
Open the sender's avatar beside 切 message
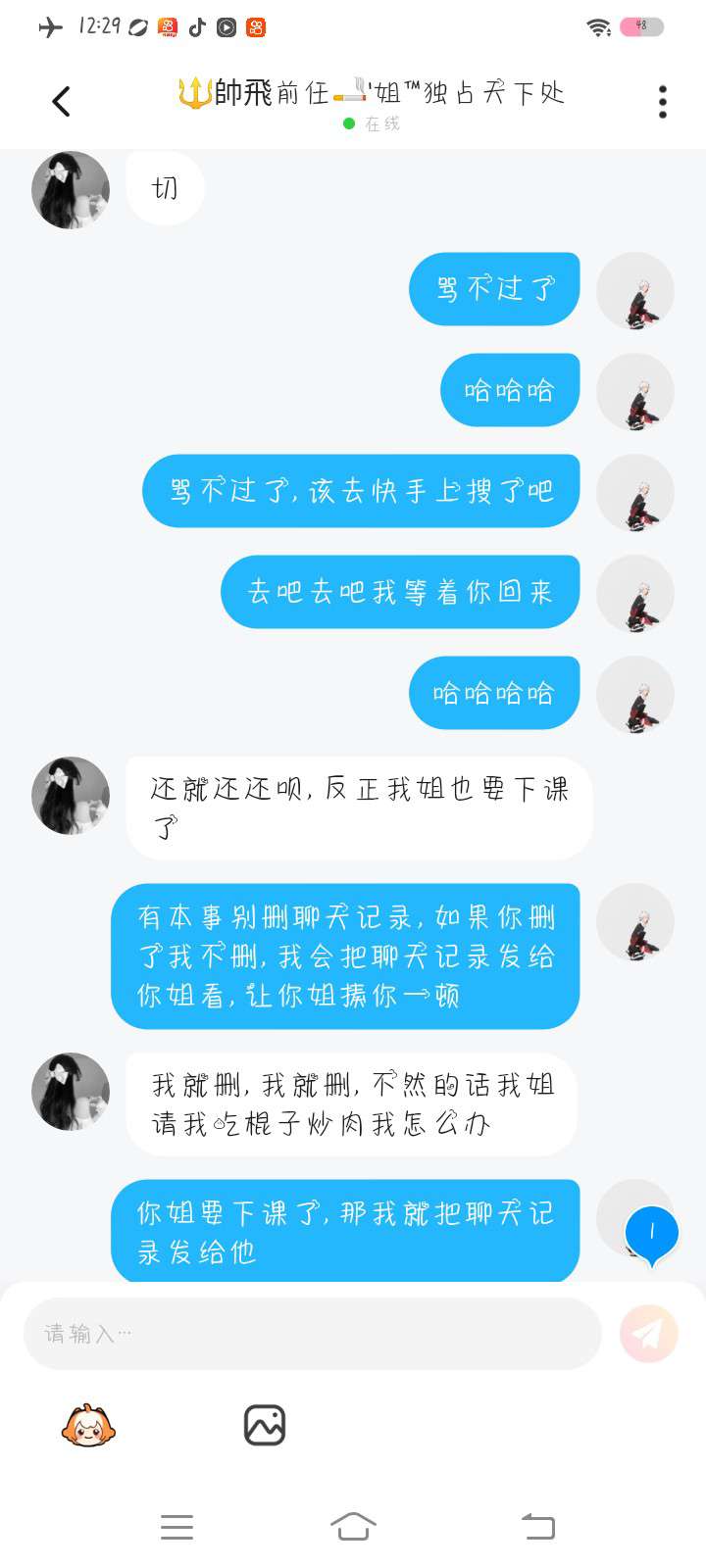point(71,190)
